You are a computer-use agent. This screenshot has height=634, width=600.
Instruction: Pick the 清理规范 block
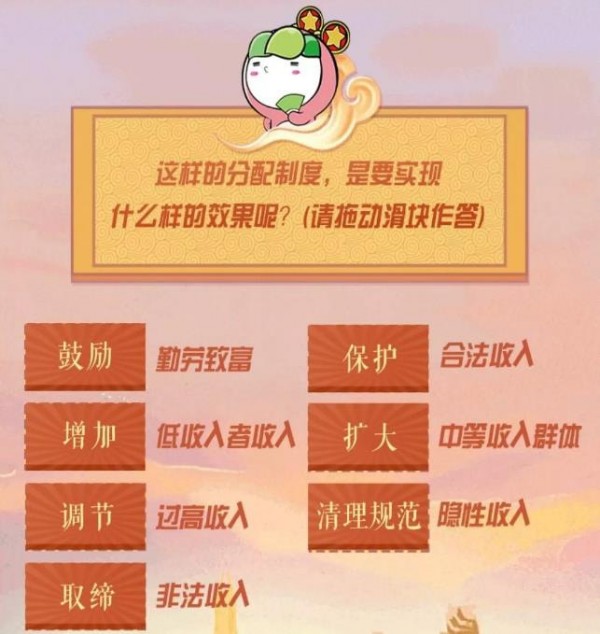[x=368, y=516]
